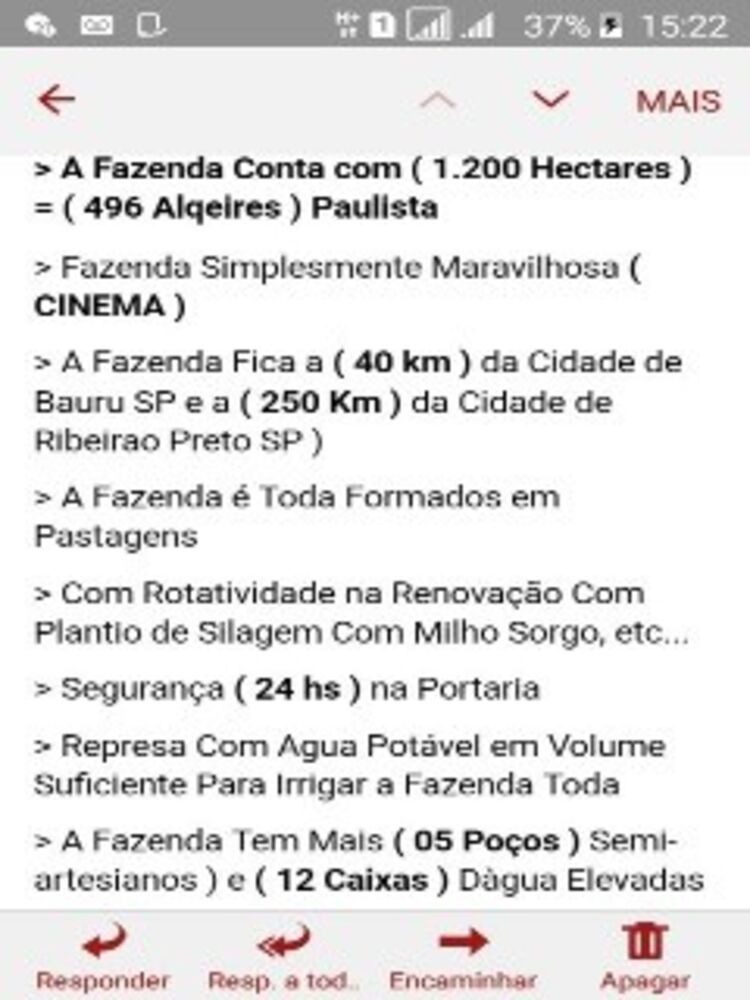
Task: Go back with the red arrow
Action: [56, 99]
